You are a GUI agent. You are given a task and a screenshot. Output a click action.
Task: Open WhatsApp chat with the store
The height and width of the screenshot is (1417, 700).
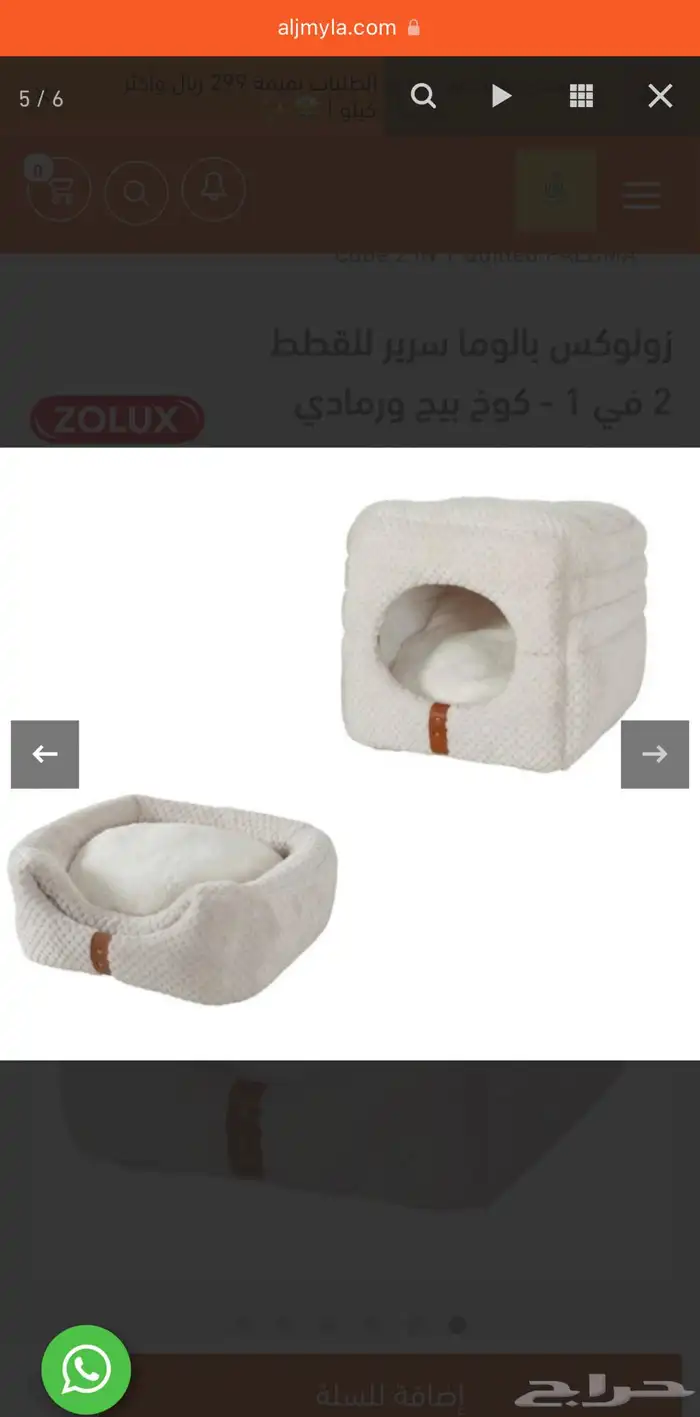(86, 1370)
